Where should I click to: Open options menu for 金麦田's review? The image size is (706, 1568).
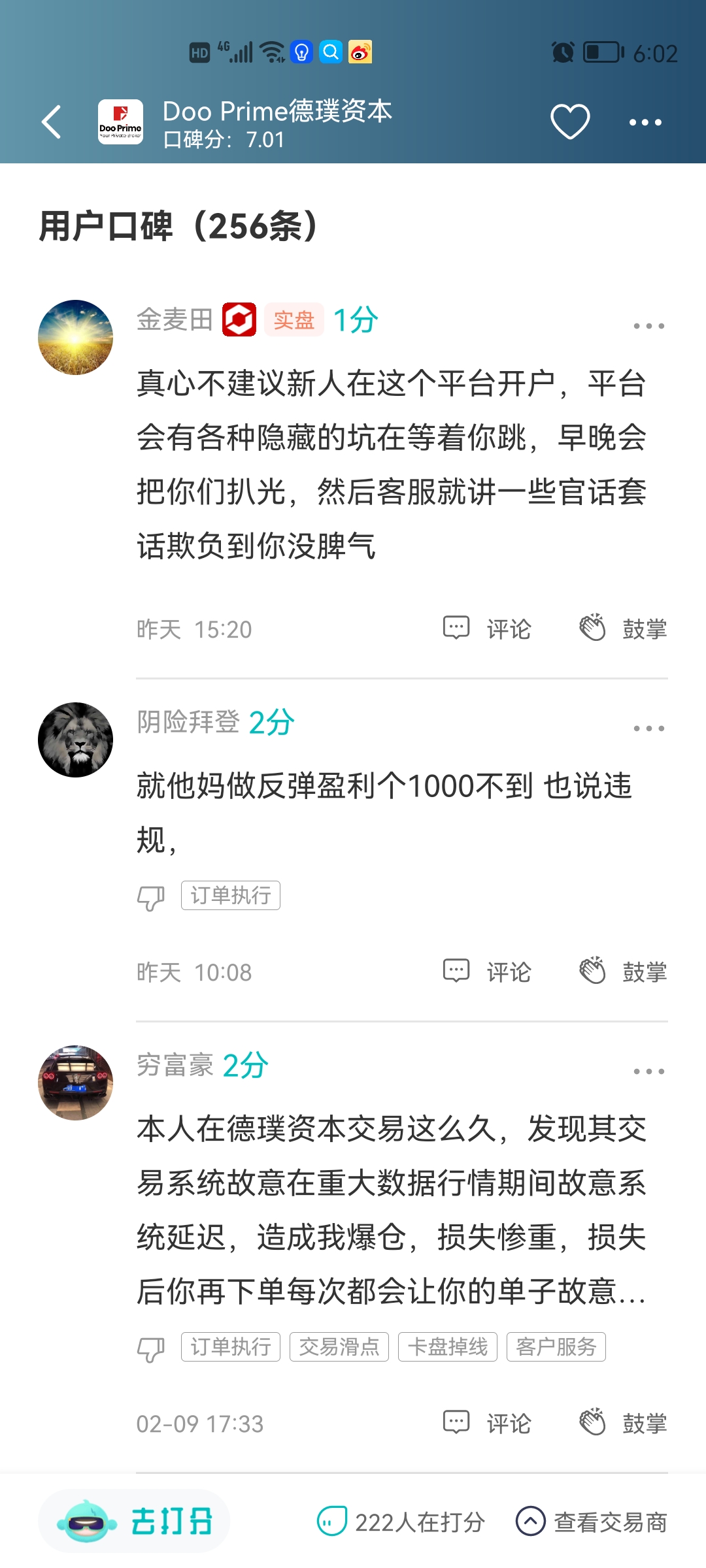pyautogui.click(x=648, y=325)
